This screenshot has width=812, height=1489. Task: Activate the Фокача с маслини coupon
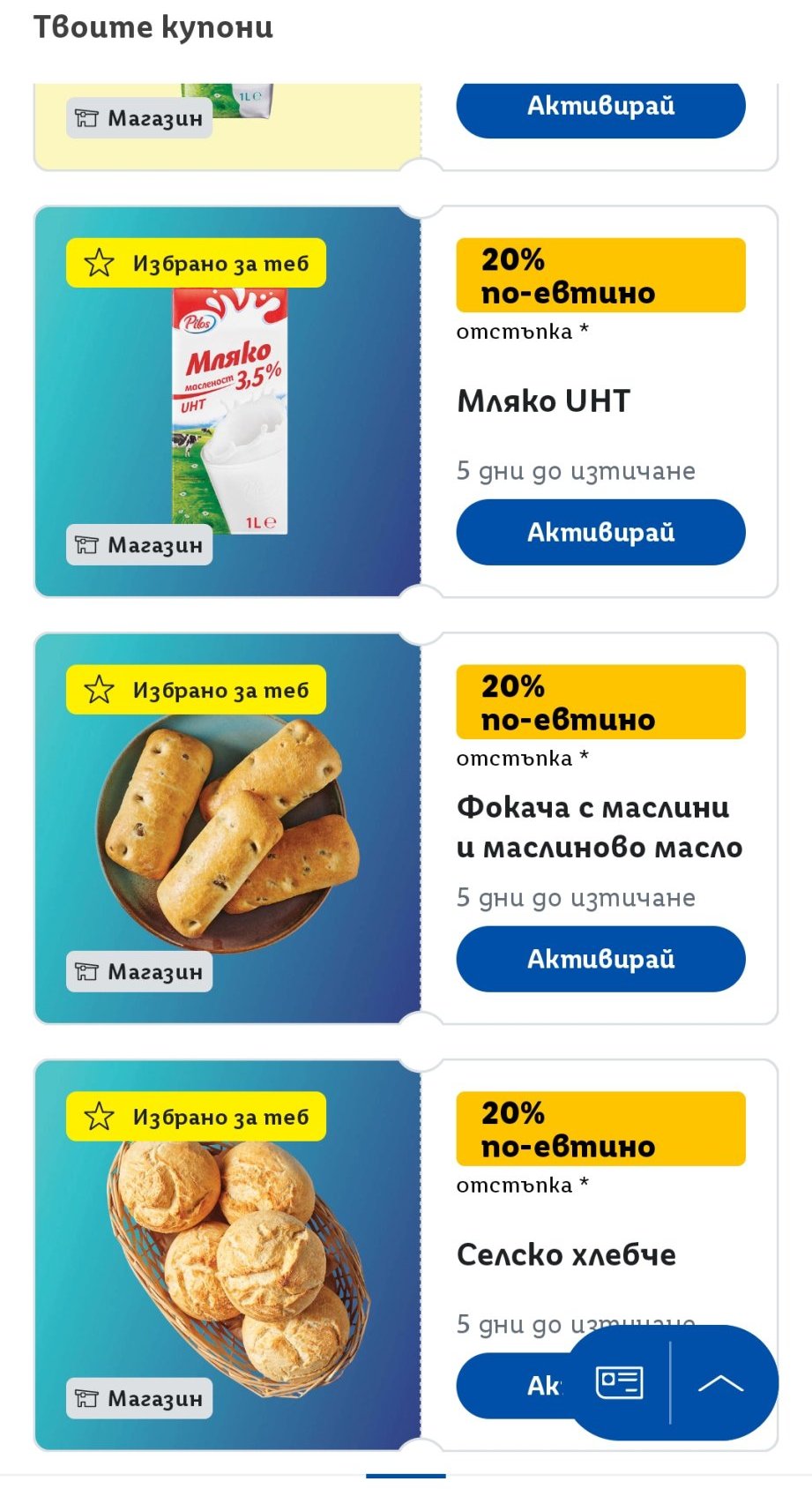600,959
